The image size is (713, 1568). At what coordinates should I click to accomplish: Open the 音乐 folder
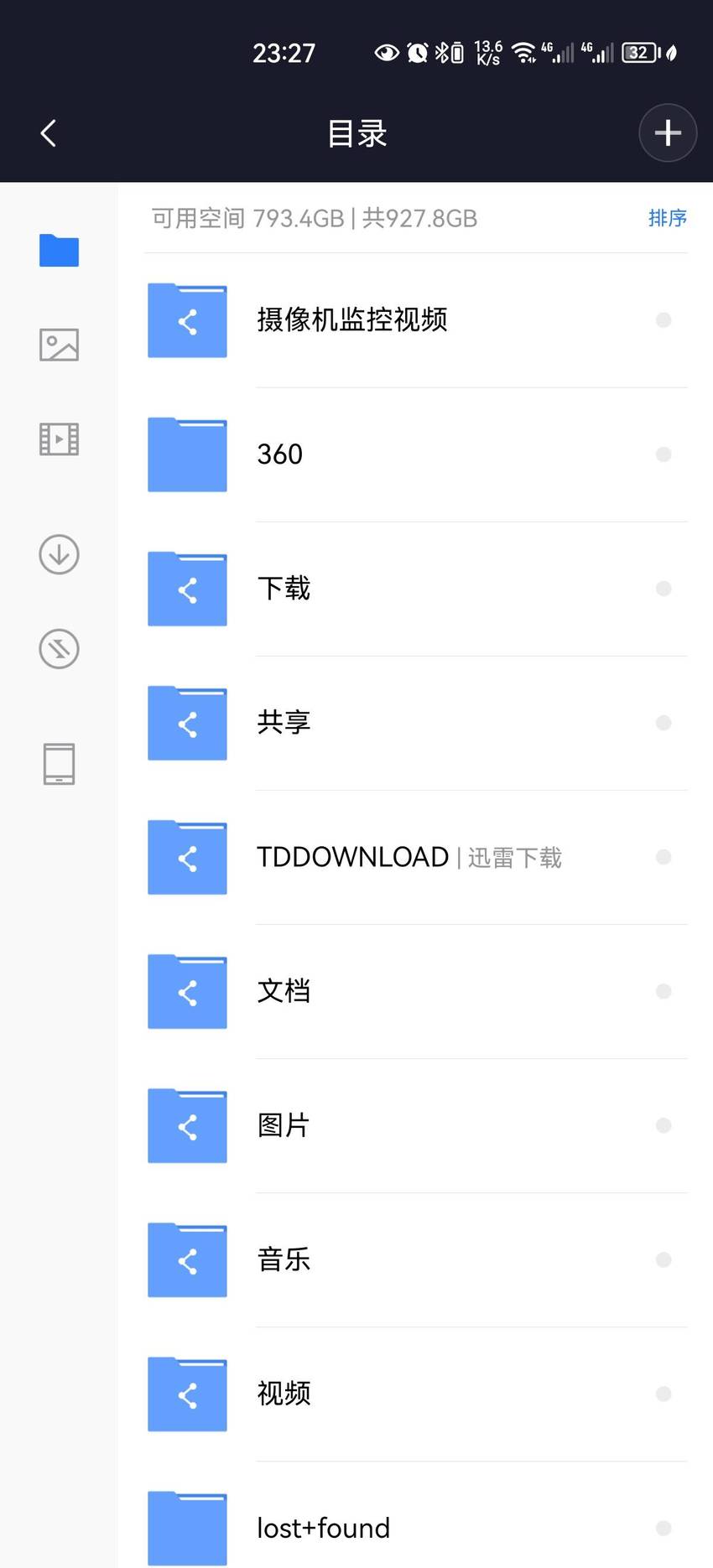[x=416, y=1259]
